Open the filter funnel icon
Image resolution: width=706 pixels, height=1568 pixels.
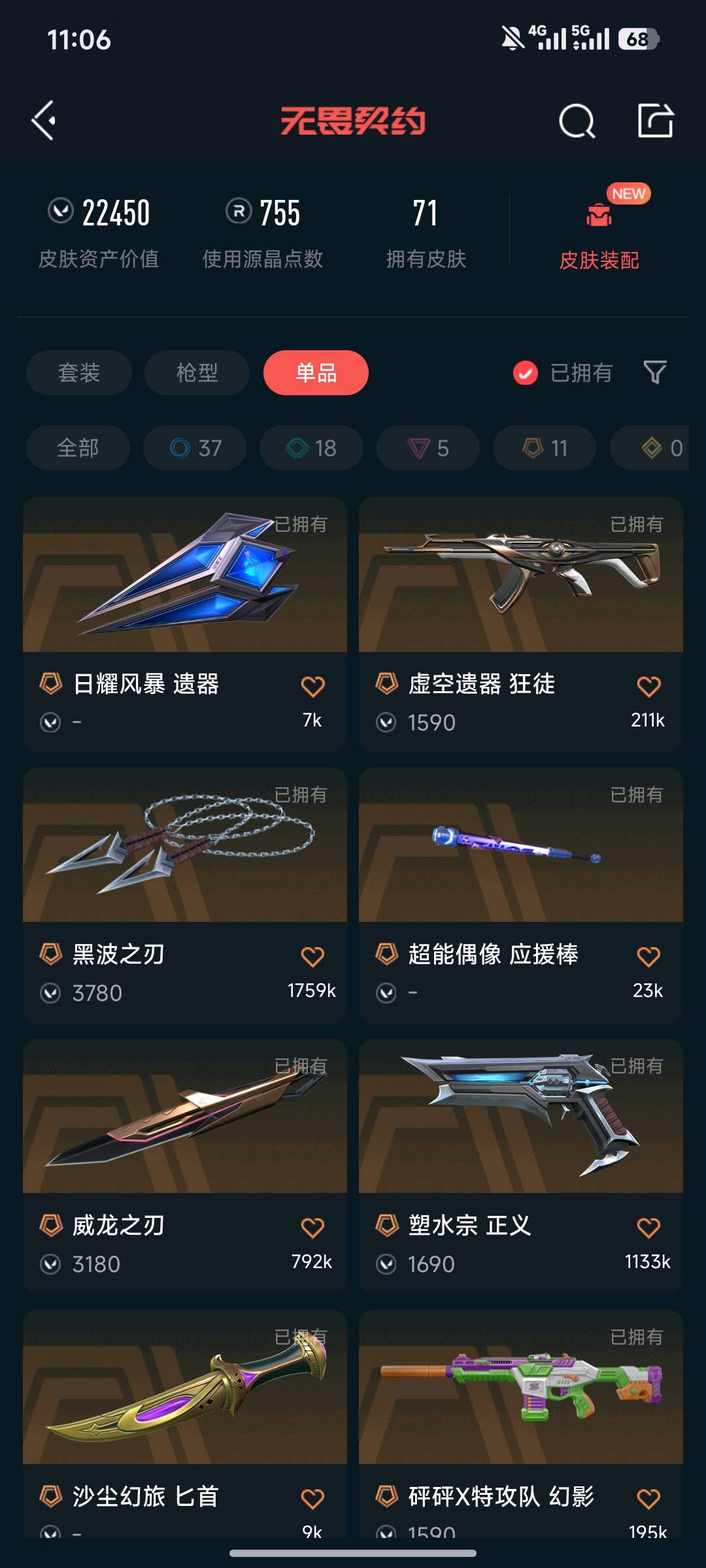pos(655,373)
